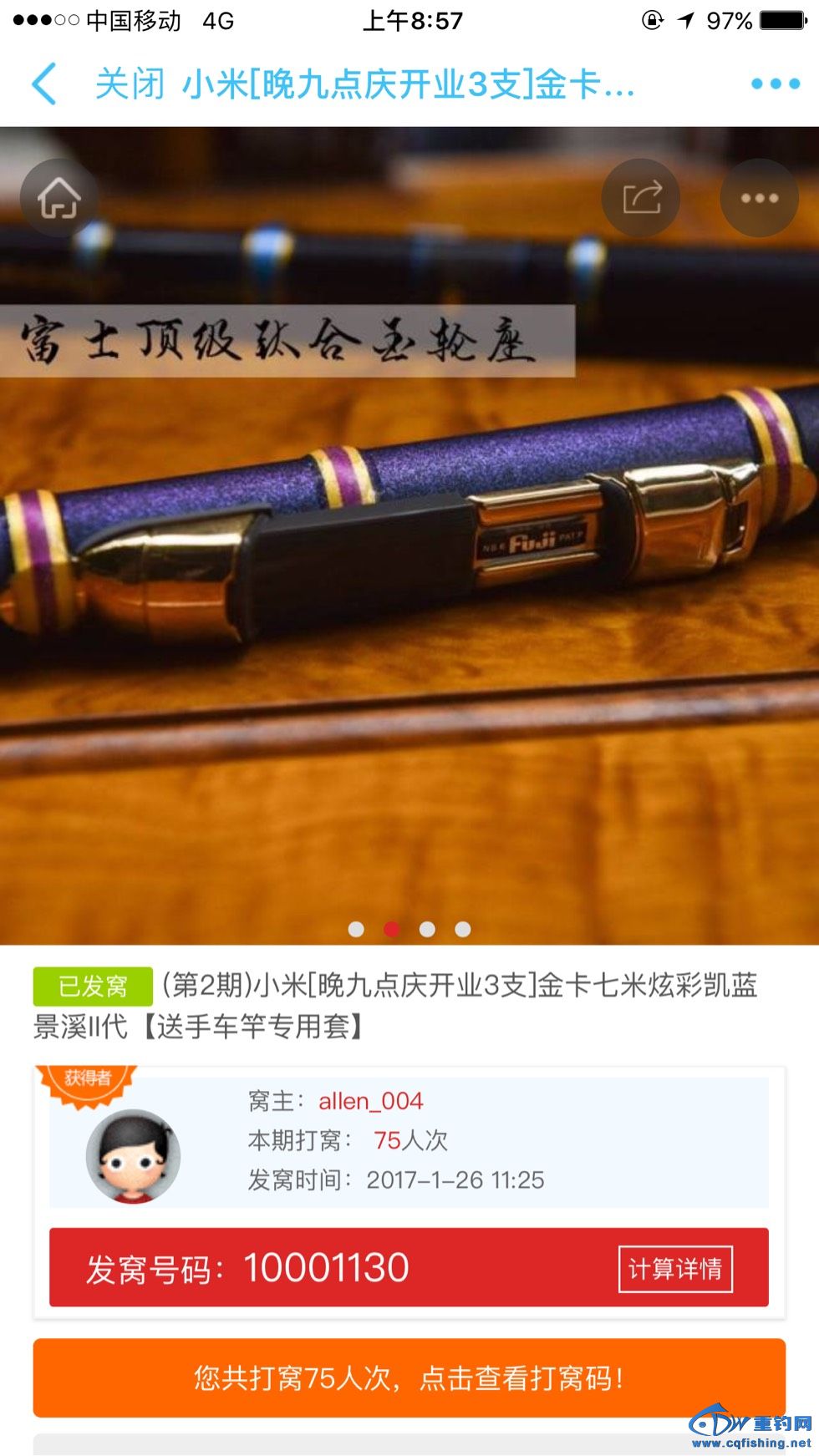Open the blue three-dot menu in title bar
This screenshot has height=1456, width=819.
775,84
